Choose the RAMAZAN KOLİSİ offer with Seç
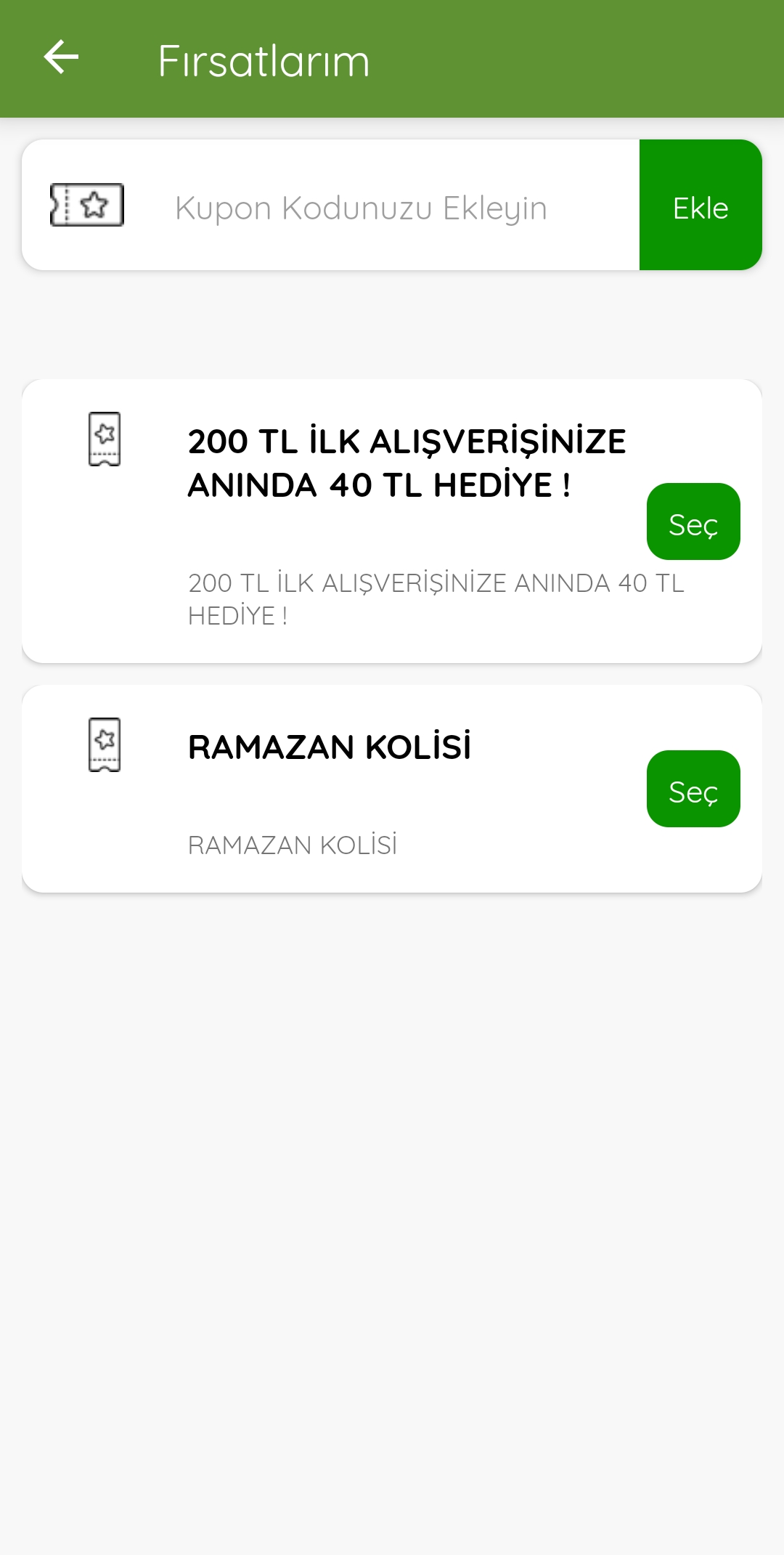The height and width of the screenshot is (1555, 784). click(x=693, y=789)
